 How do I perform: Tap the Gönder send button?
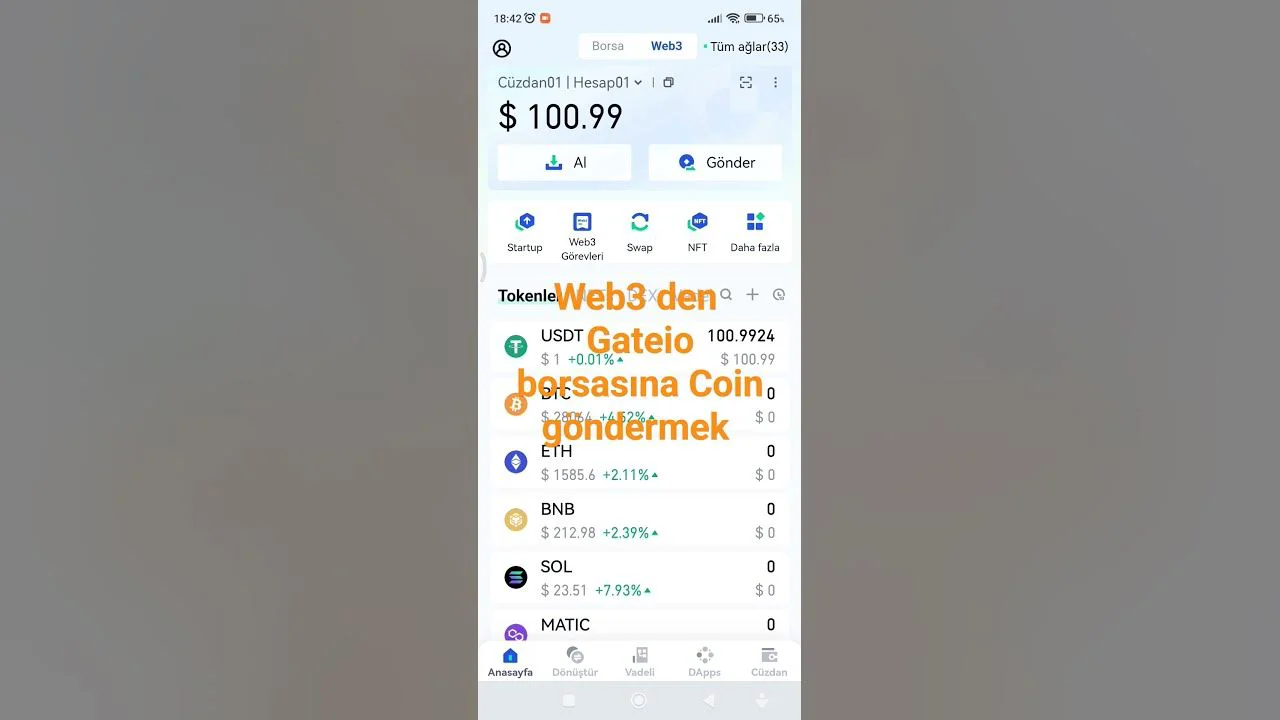point(716,163)
